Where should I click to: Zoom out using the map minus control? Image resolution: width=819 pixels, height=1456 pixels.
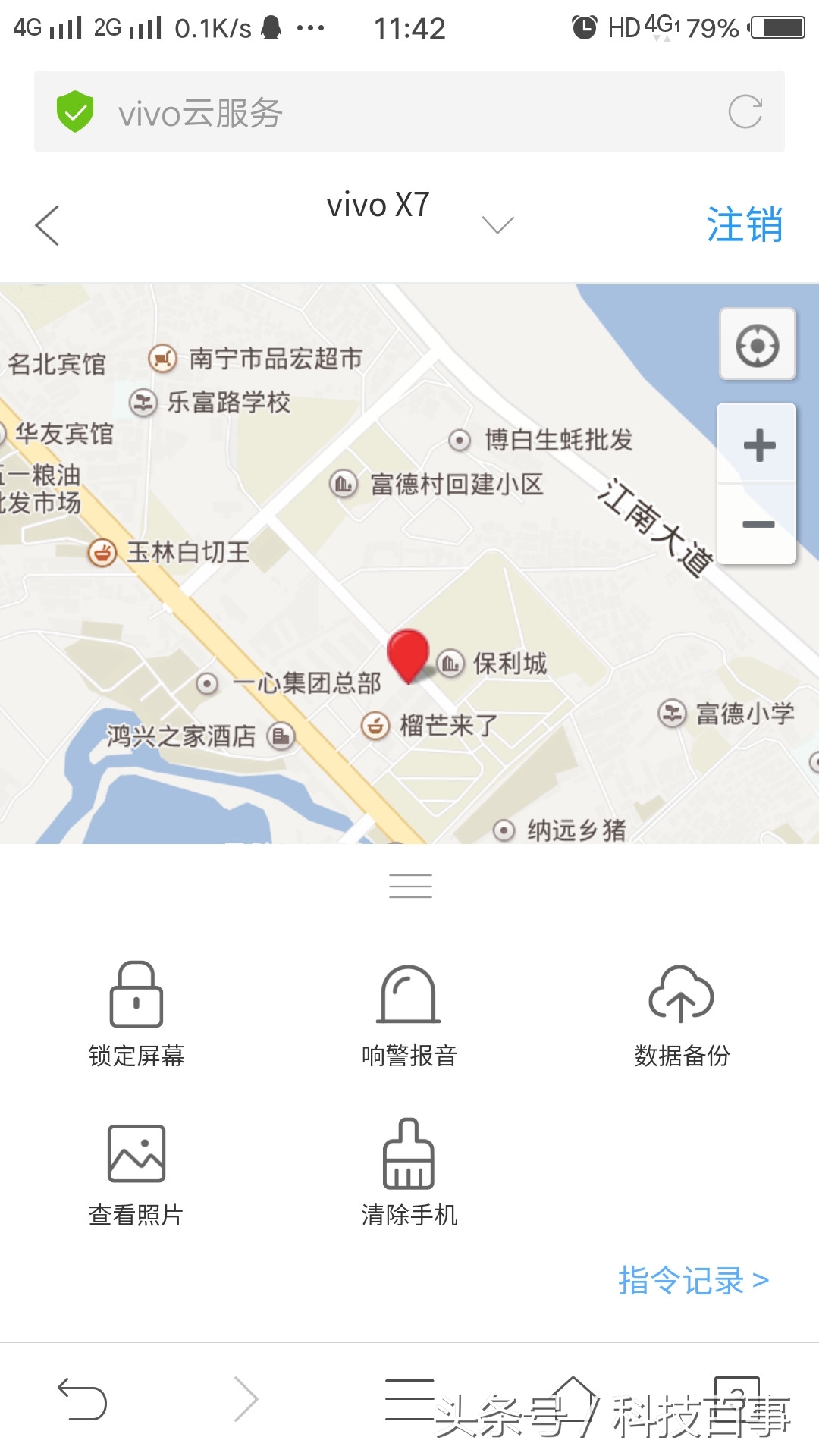[x=757, y=522]
